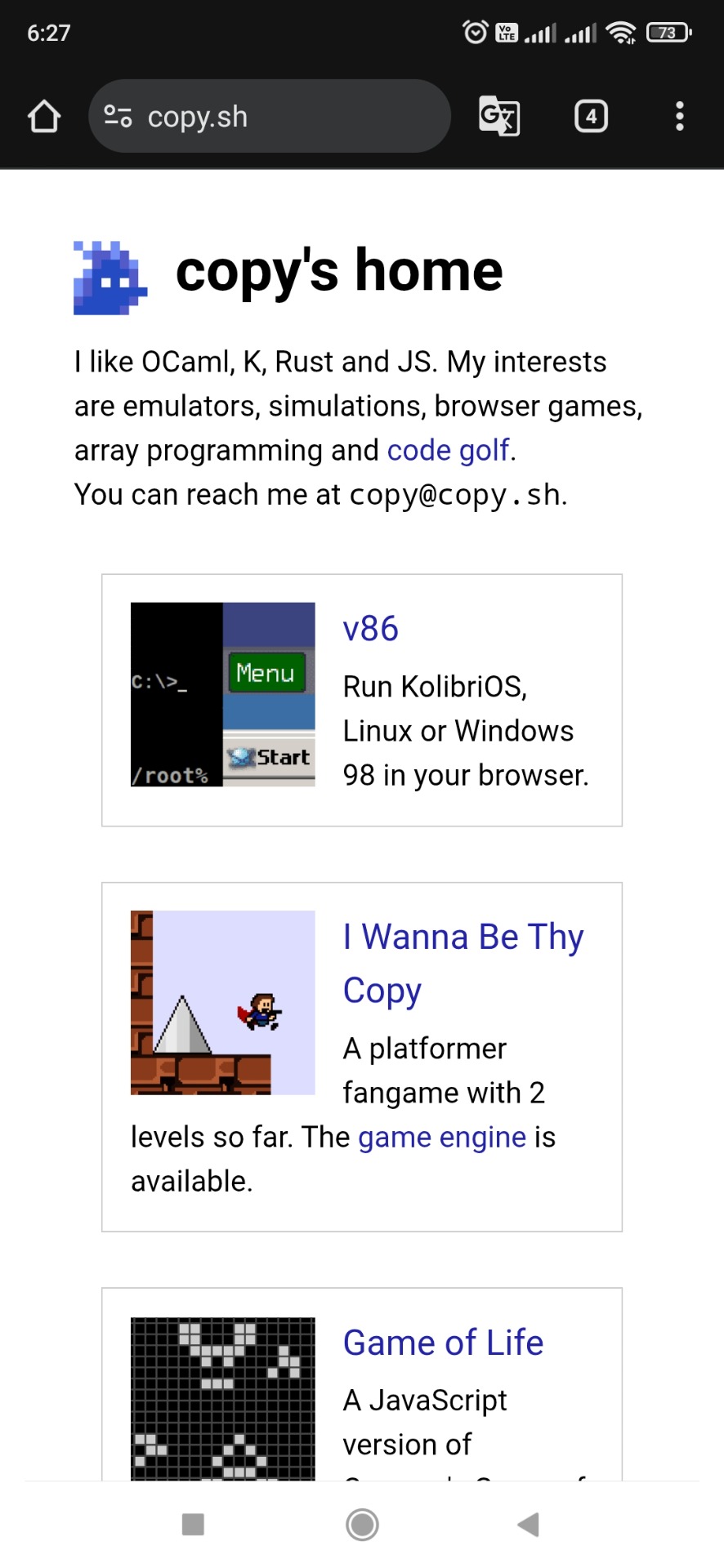Open the browser overflow menu
724x1568 pixels.
(x=679, y=117)
